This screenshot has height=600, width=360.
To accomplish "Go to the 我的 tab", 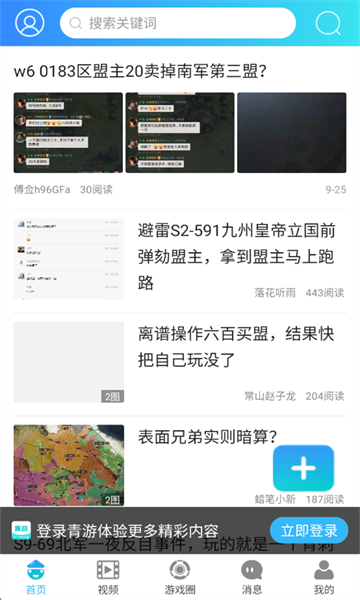I will (324, 577).
